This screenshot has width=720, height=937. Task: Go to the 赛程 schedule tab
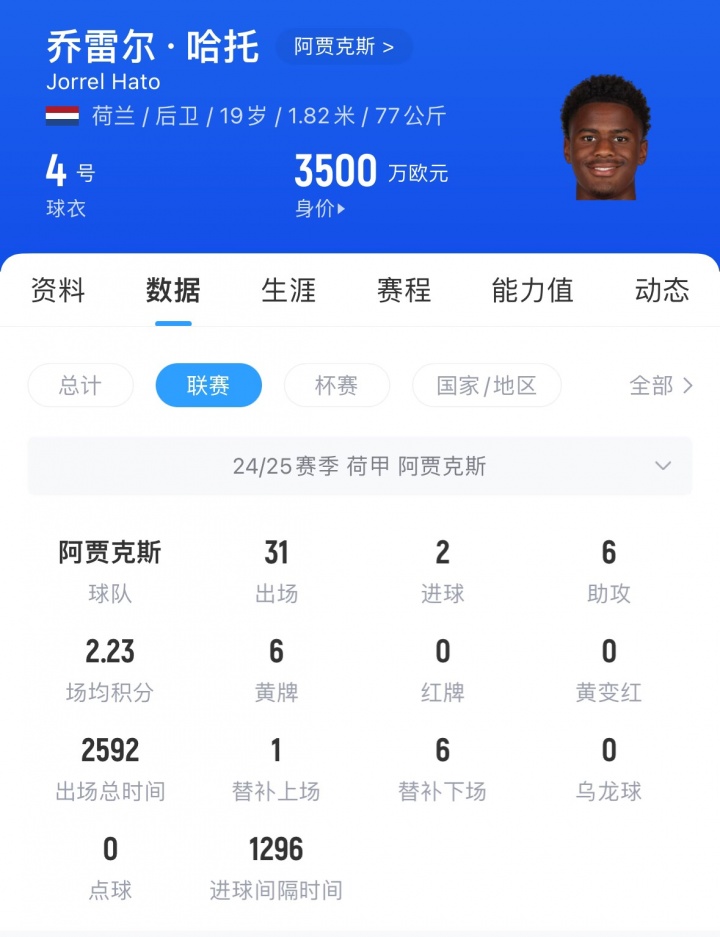(403, 291)
